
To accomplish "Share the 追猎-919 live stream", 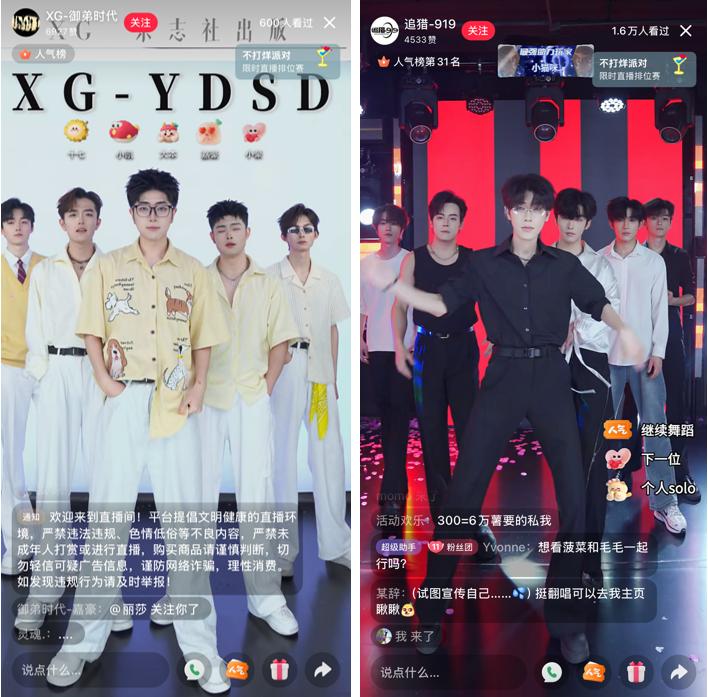I will pos(679,671).
